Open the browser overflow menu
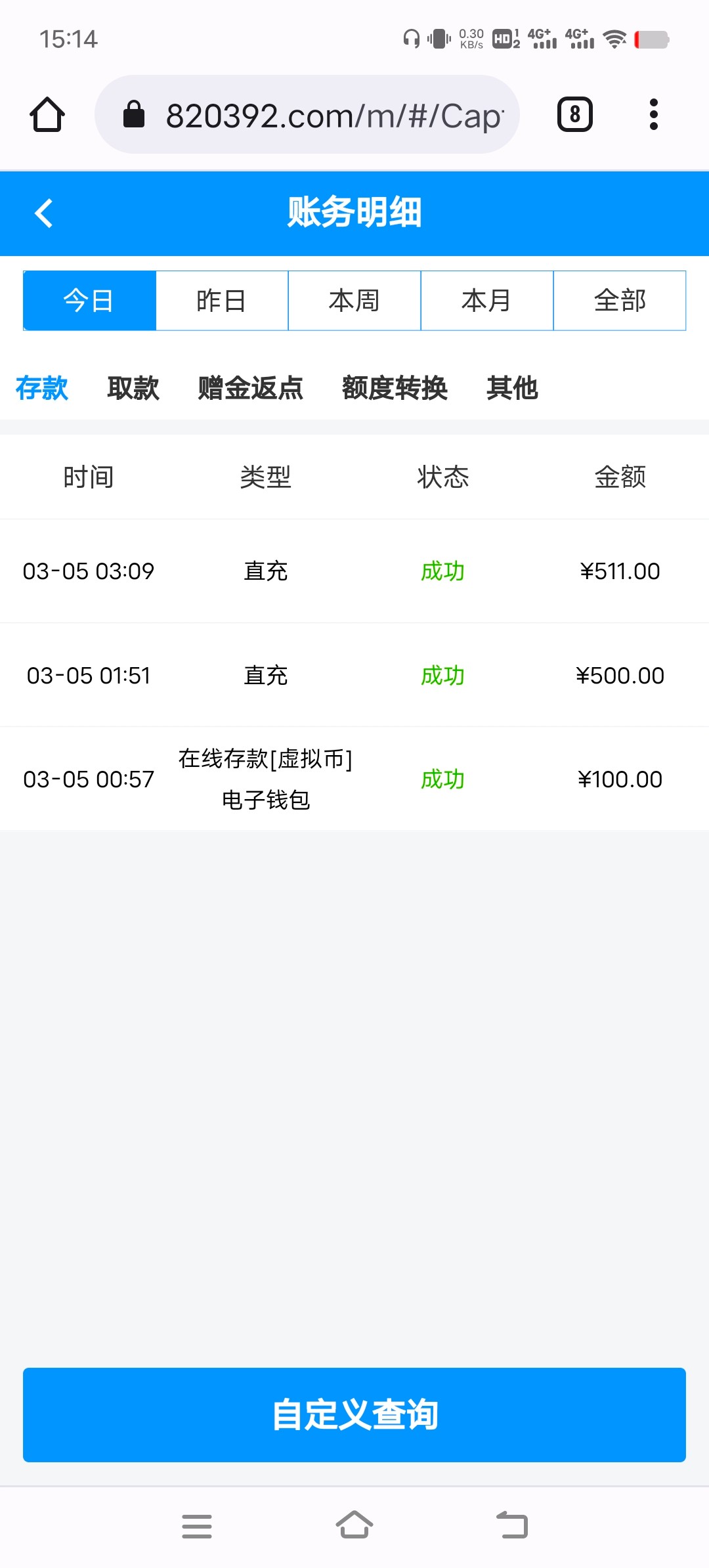 (x=653, y=115)
